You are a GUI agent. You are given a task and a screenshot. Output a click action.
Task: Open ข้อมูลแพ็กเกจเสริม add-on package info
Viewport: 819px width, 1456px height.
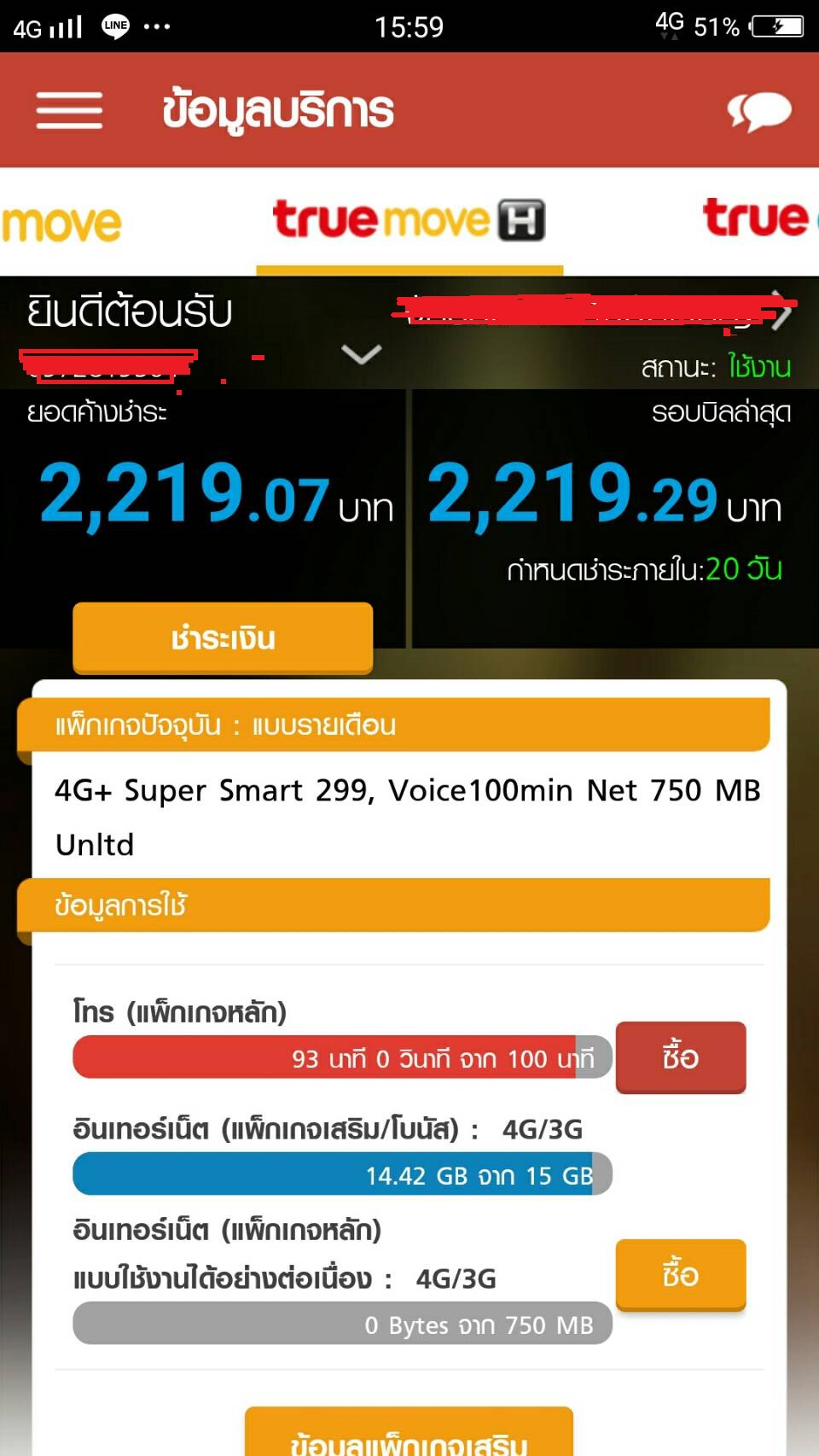coord(409,1434)
